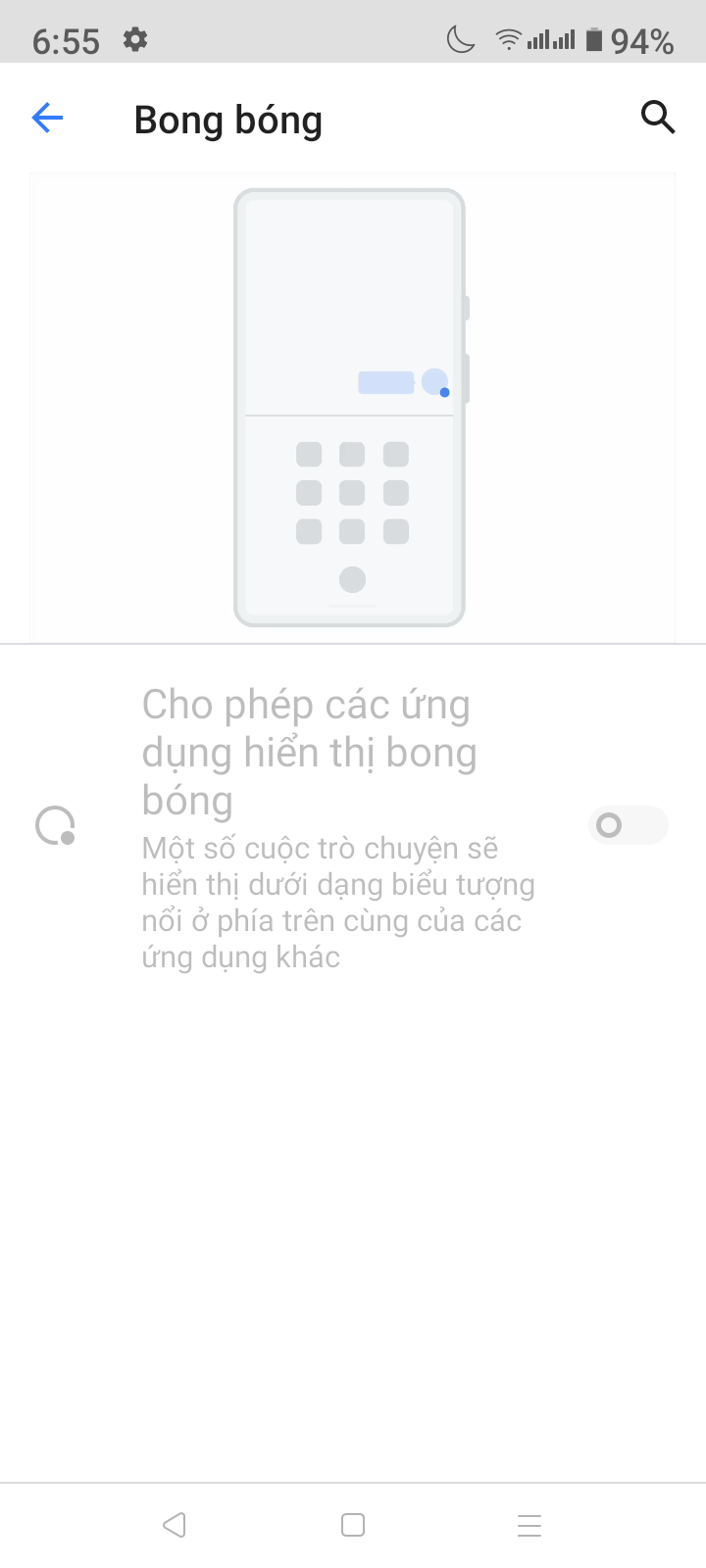
Task: Toggle Cho phép các ứng dụng hiển thị bong bóng
Action: [628, 825]
